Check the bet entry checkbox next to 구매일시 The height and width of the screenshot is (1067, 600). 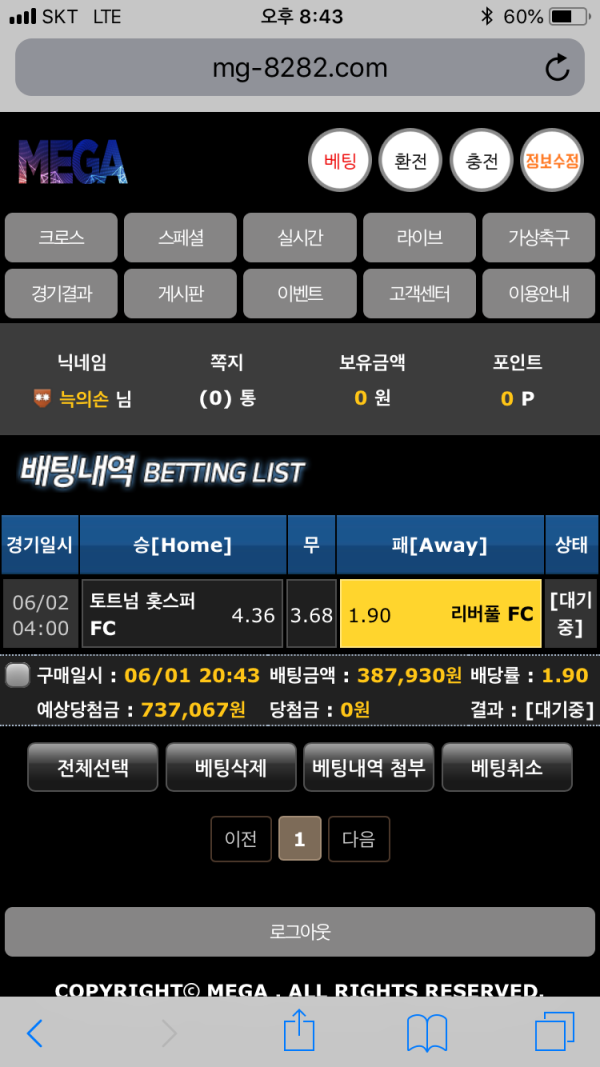[x=17, y=675]
